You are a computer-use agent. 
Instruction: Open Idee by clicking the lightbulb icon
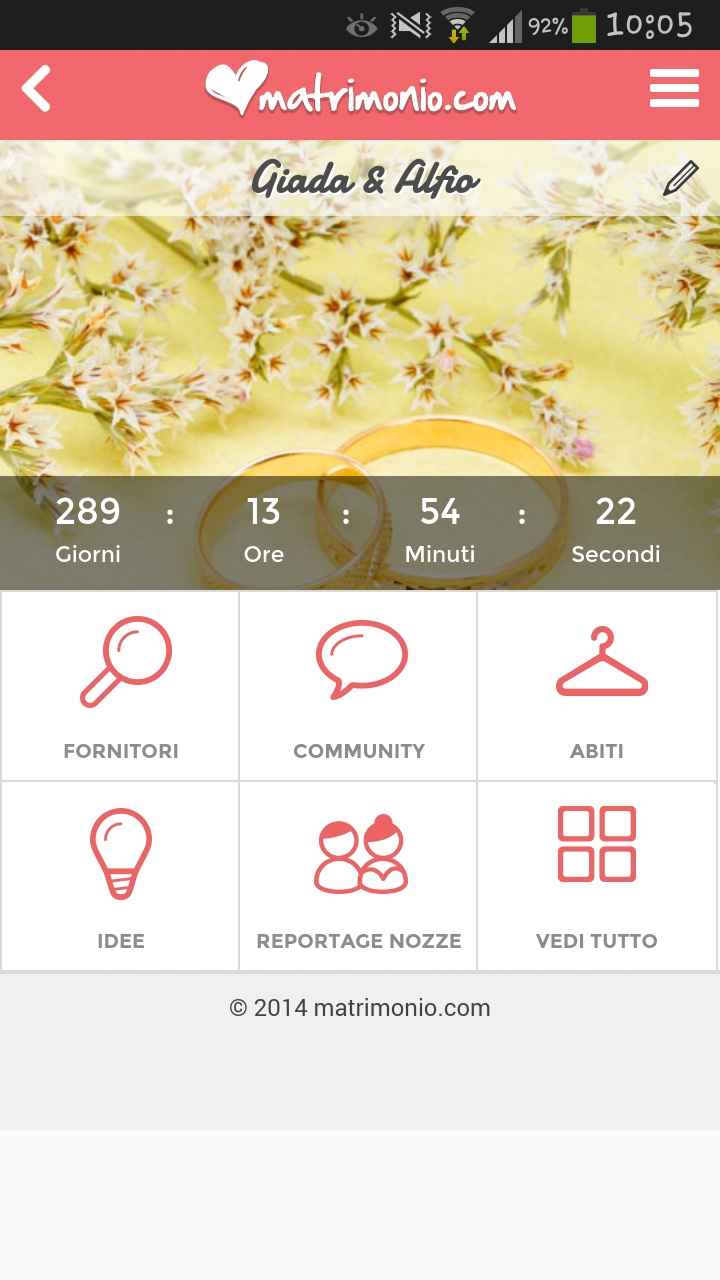120,850
